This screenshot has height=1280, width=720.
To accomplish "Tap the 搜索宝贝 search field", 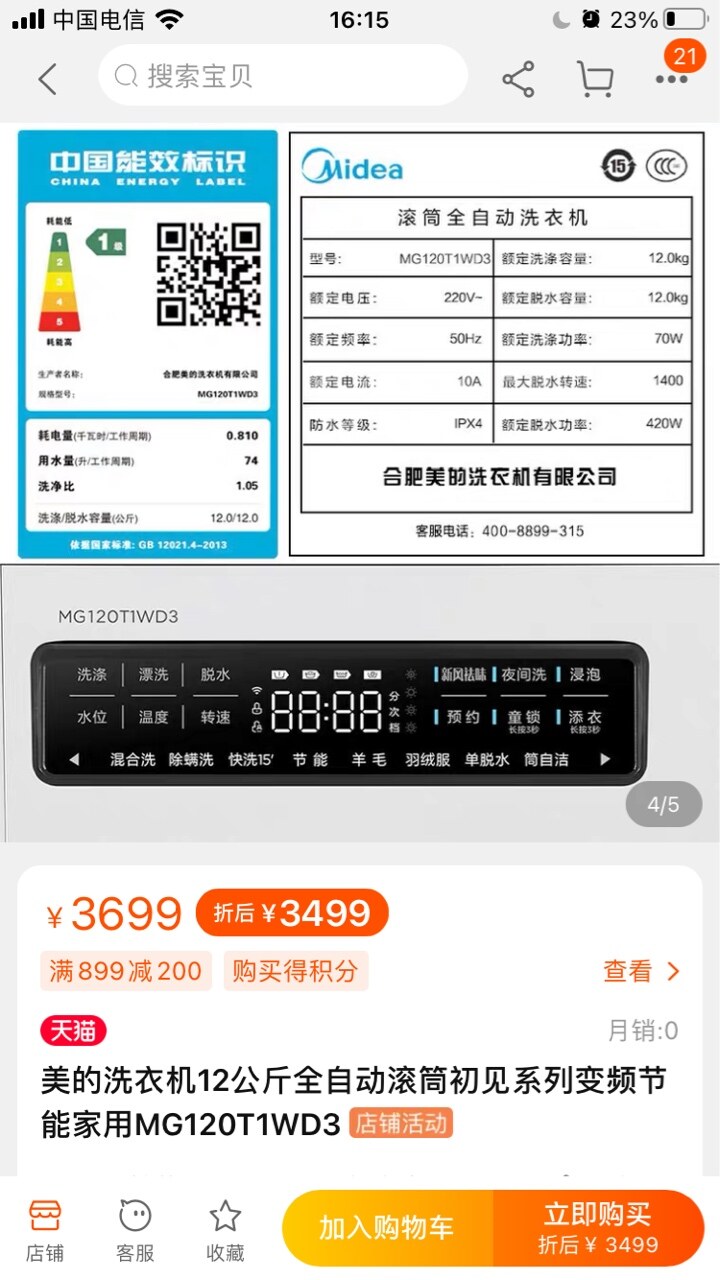I will 283,76.
